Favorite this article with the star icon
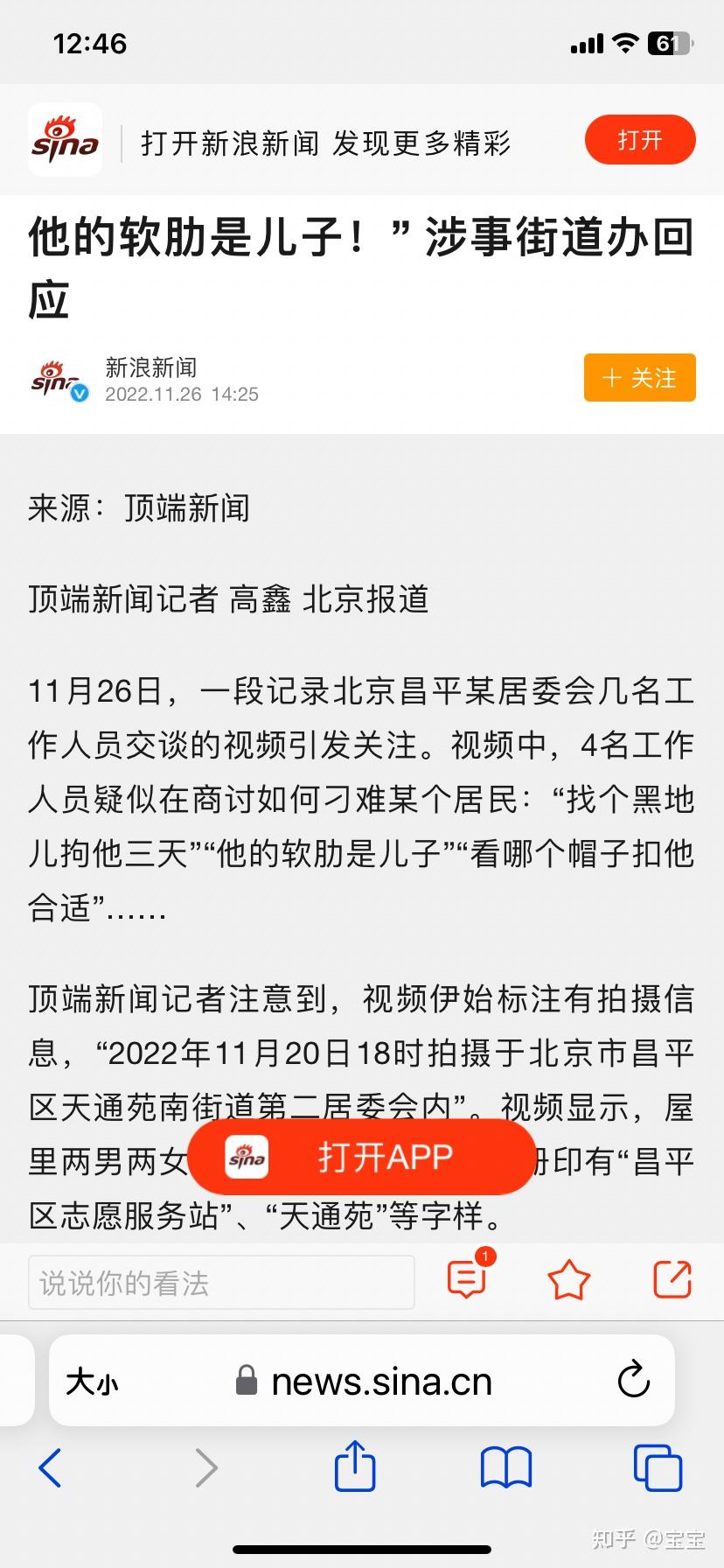 point(569,1280)
